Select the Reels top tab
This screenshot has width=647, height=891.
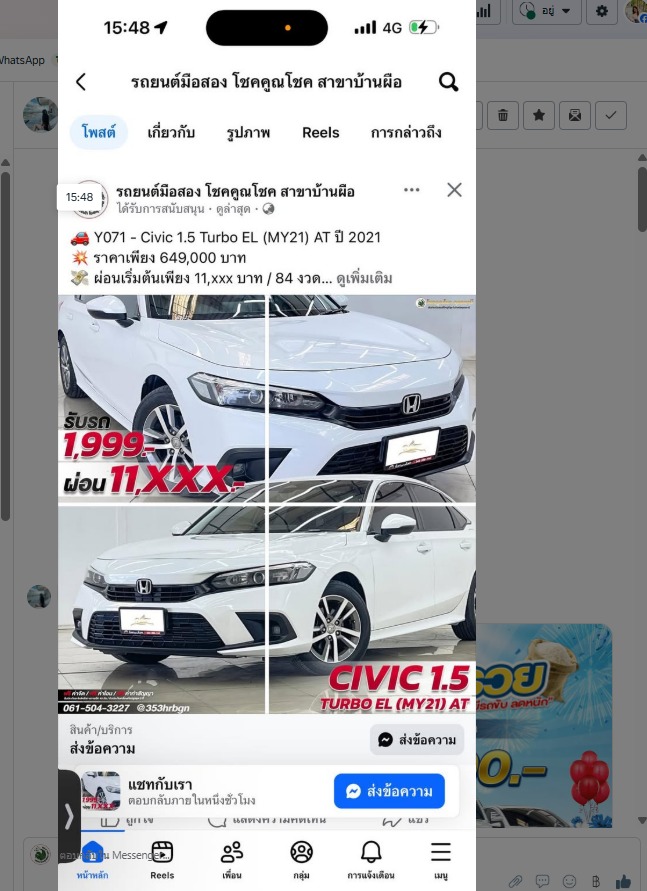(321, 132)
